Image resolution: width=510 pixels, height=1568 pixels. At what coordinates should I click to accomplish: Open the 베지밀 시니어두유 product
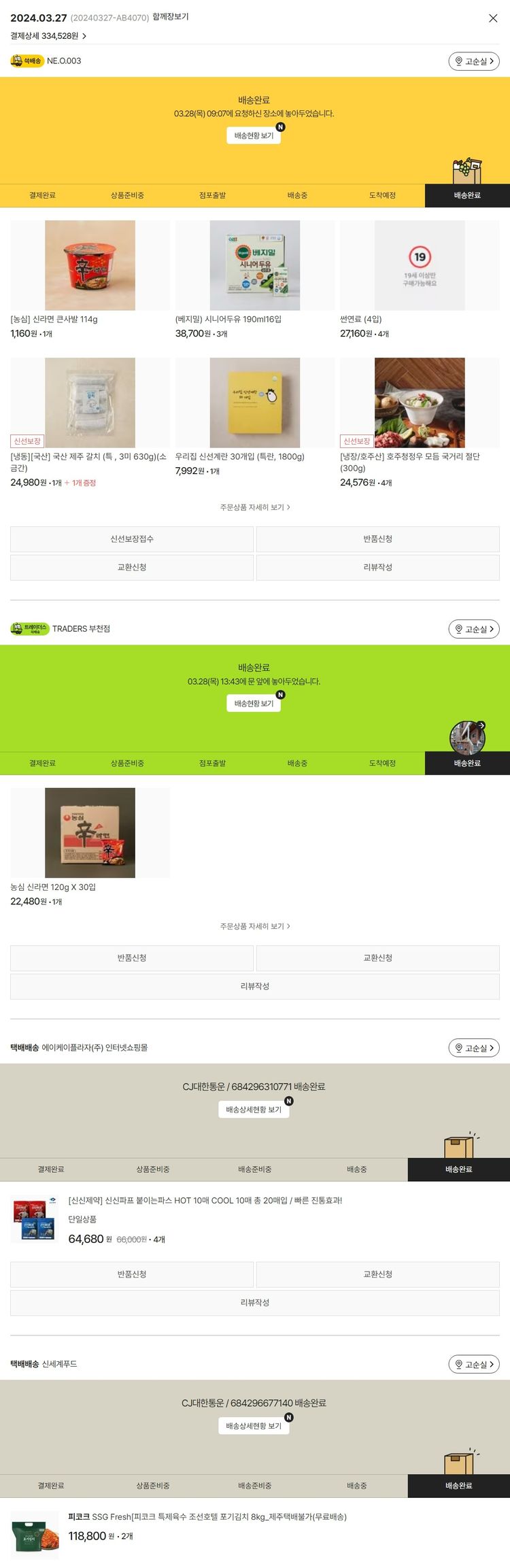pos(254,265)
